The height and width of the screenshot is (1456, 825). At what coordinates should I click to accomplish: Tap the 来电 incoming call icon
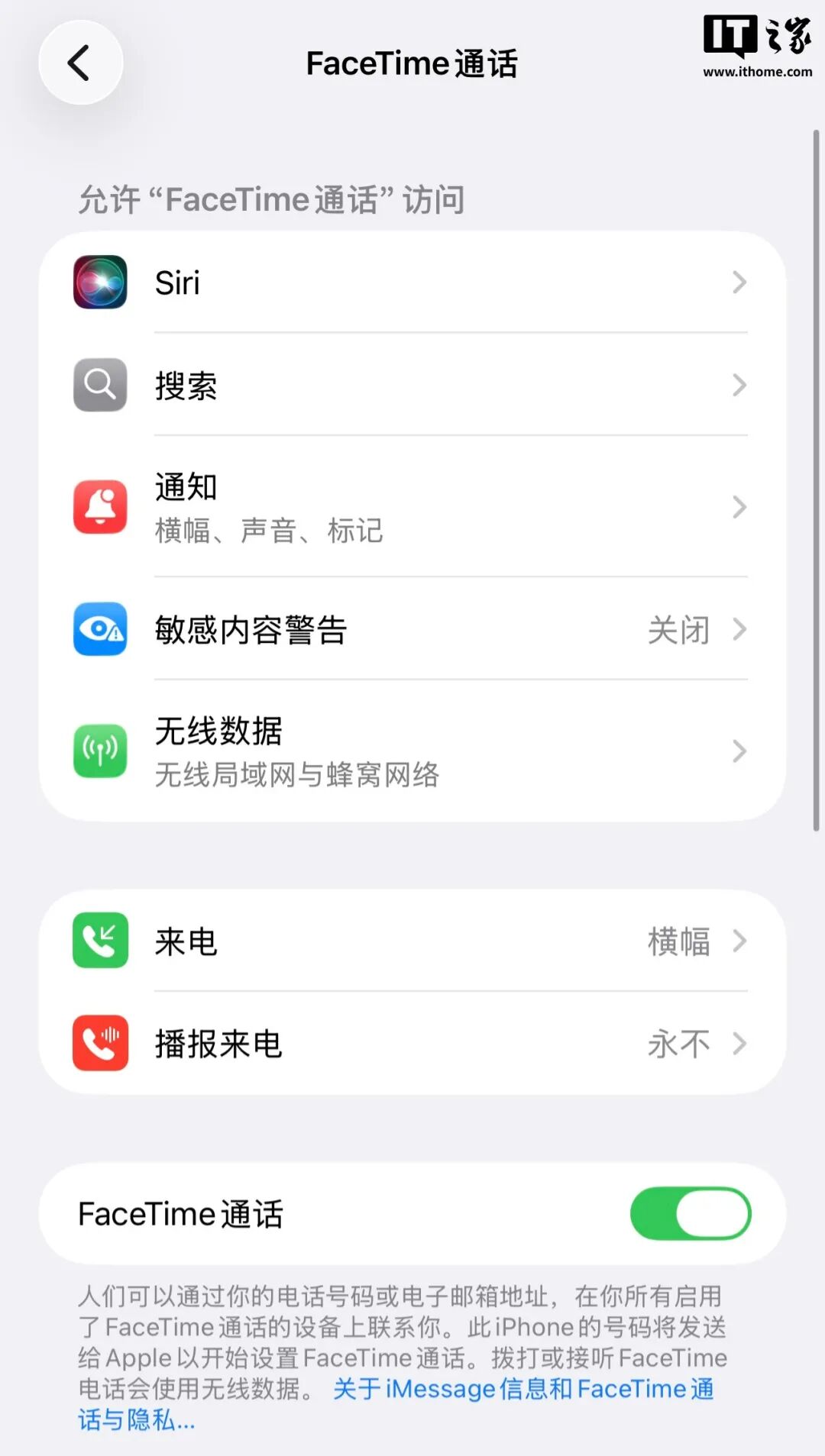(x=99, y=941)
